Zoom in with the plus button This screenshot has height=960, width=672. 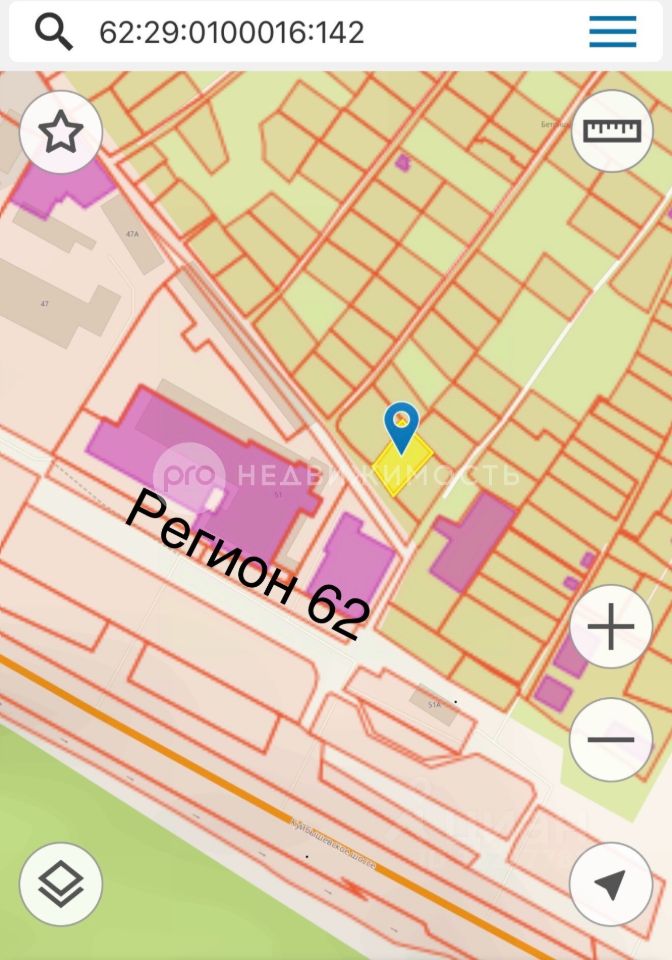click(611, 628)
